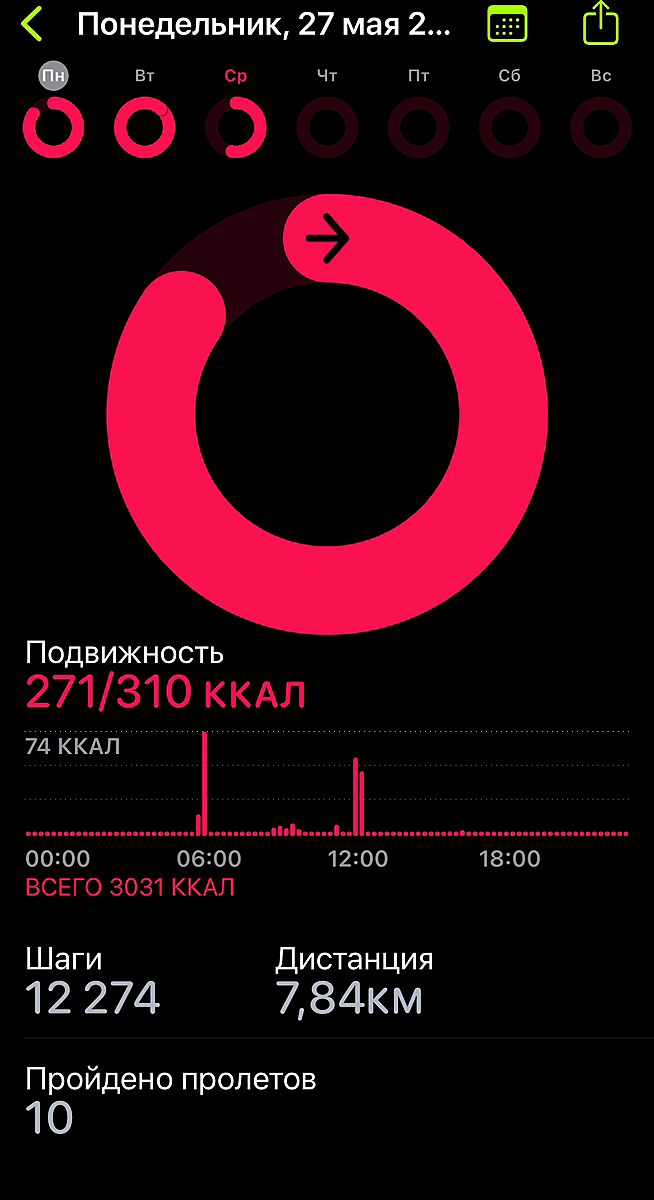The image size is (654, 1200).
Task: Share this activity summary
Action: (600, 23)
